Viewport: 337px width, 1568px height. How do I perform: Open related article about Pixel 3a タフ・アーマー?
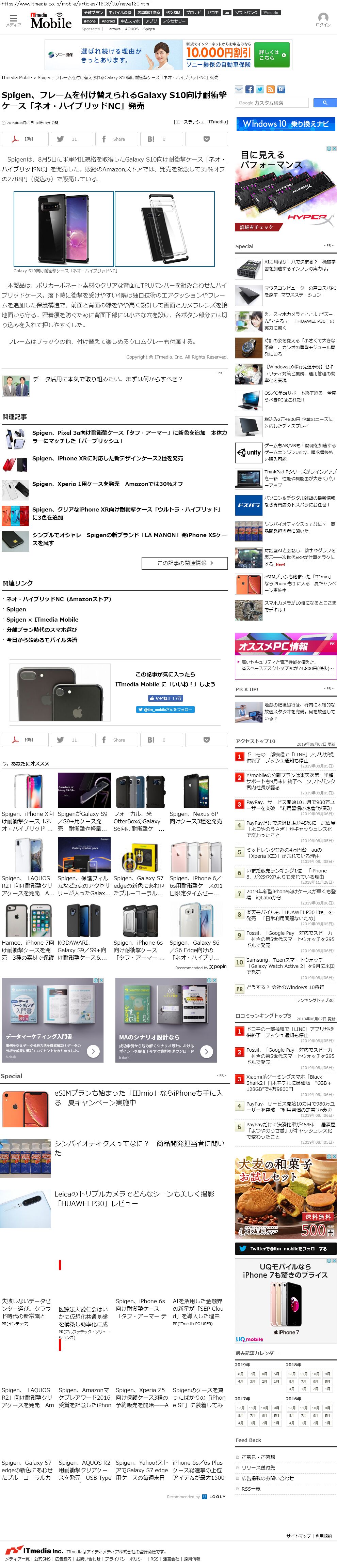click(130, 437)
